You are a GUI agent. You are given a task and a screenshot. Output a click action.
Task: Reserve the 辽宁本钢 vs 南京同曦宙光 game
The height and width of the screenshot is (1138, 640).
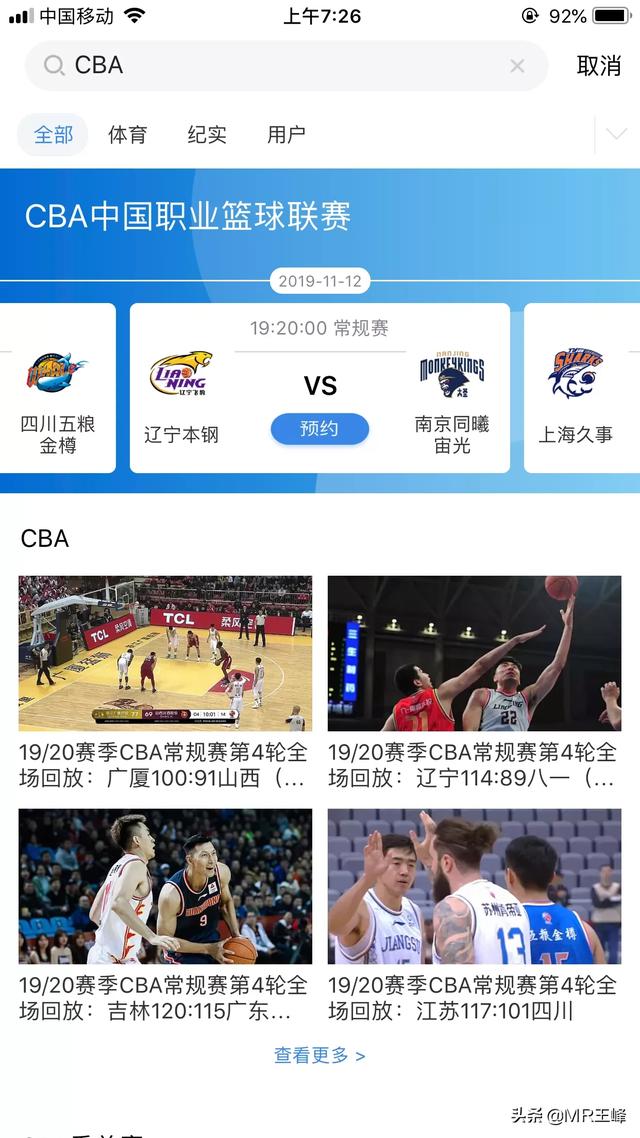pos(319,429)
